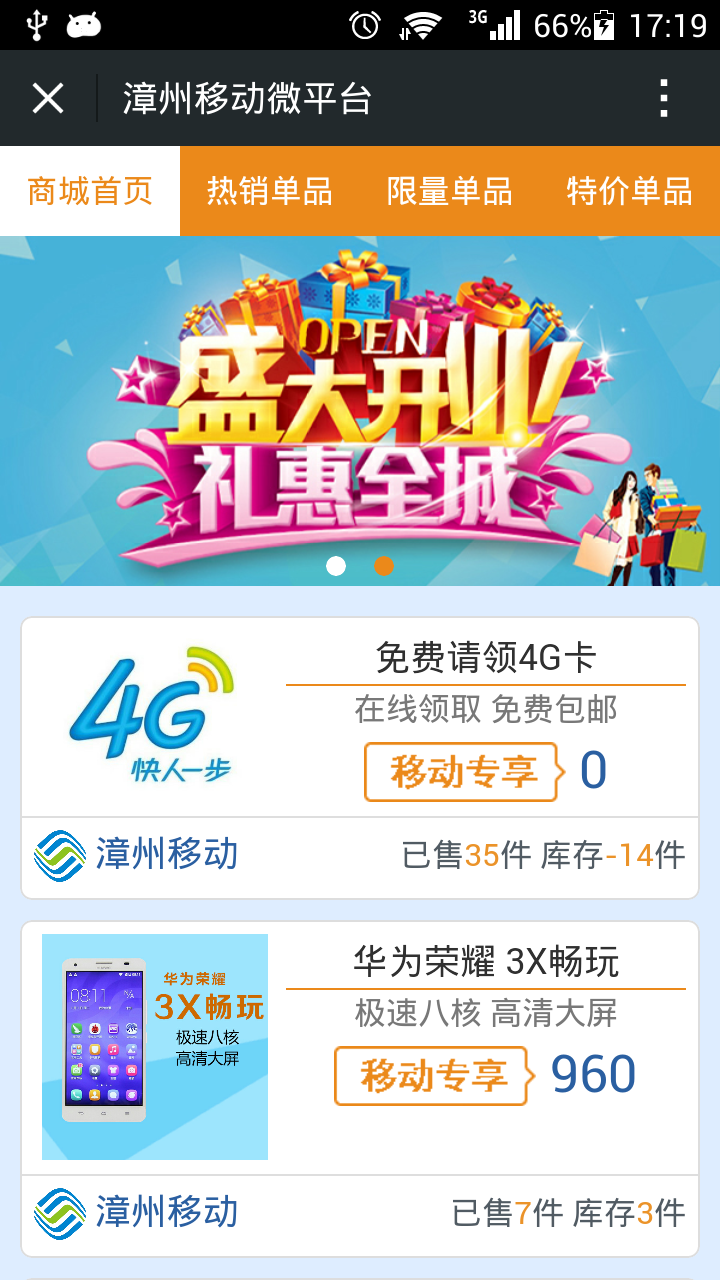Select the 特价单品 tab

(629, 191)
